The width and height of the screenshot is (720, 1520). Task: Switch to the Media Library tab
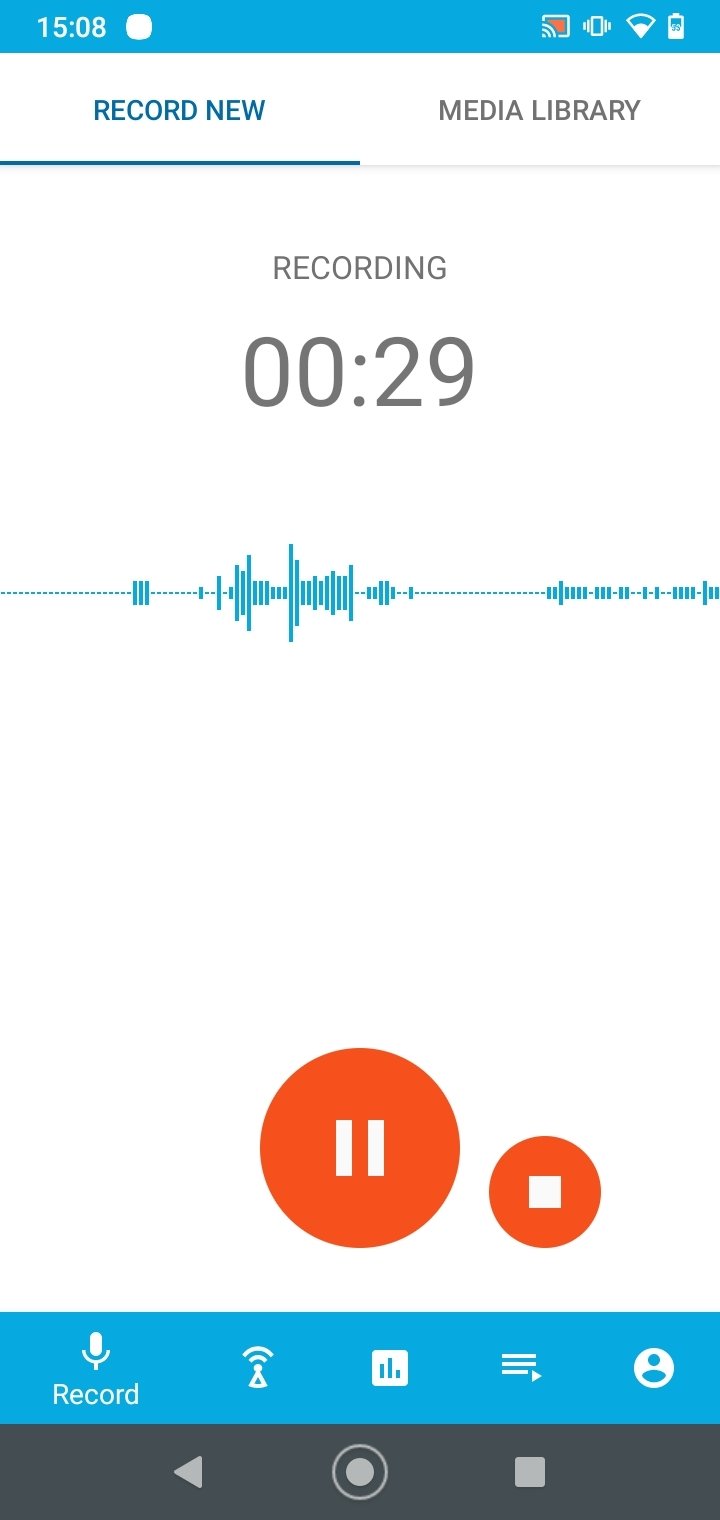540,110
